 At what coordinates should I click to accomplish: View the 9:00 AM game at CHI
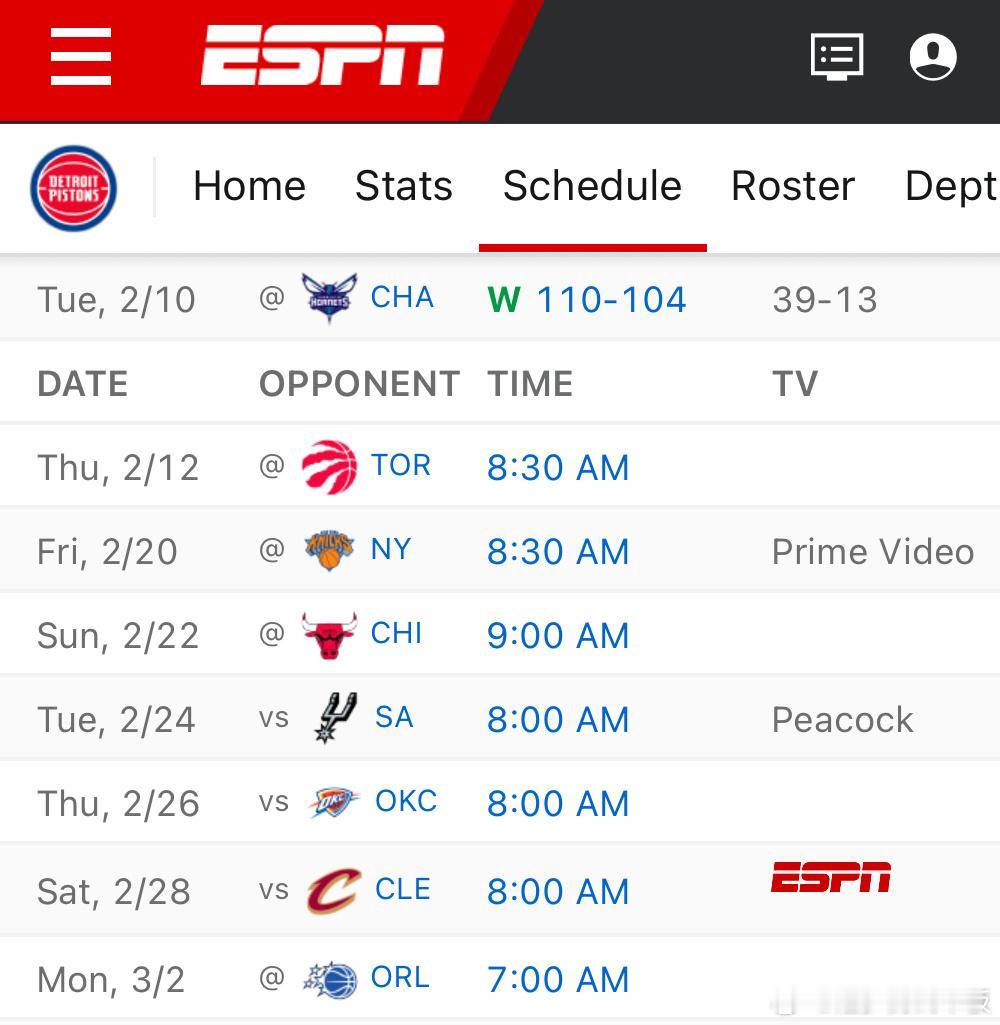tap(558, 636)
